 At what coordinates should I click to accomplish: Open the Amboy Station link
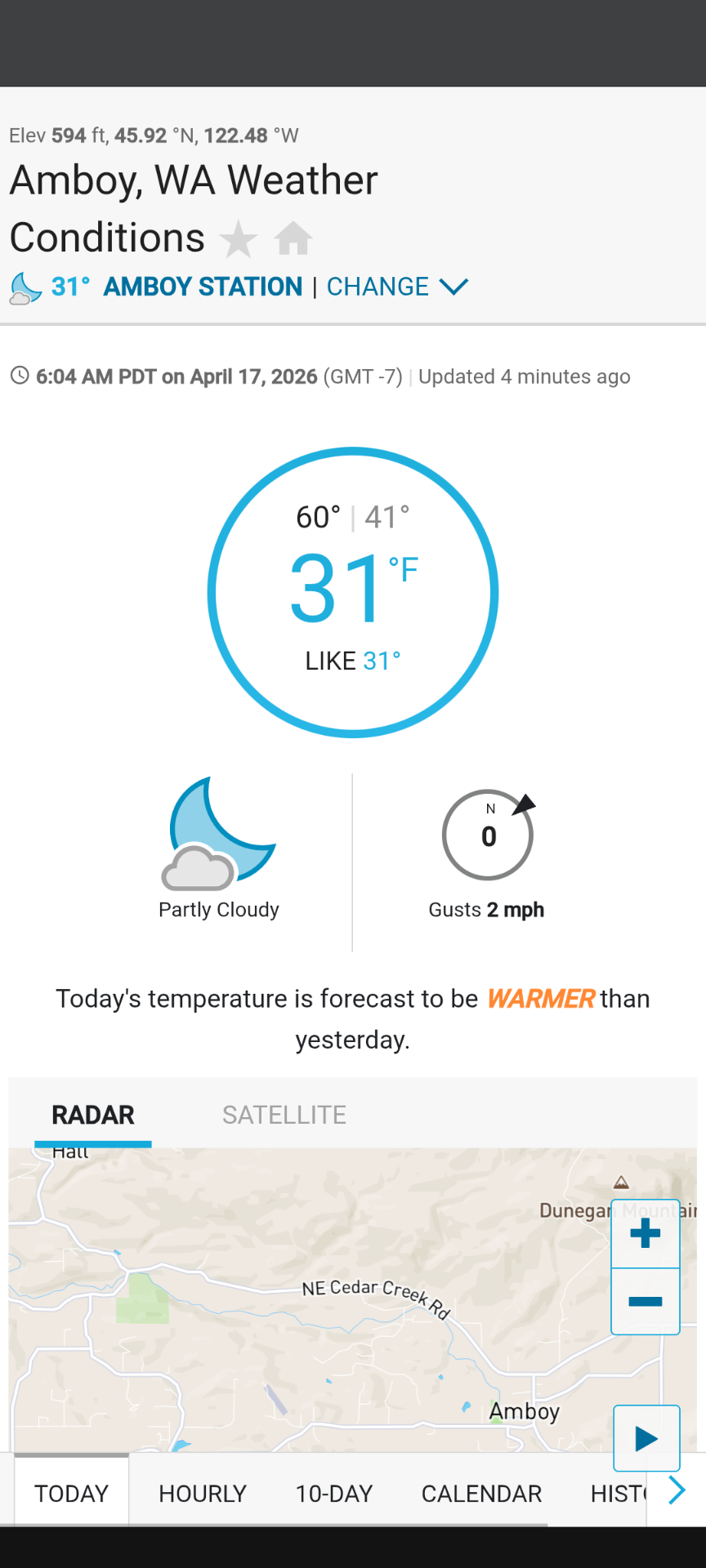click(x=203, y=287)
